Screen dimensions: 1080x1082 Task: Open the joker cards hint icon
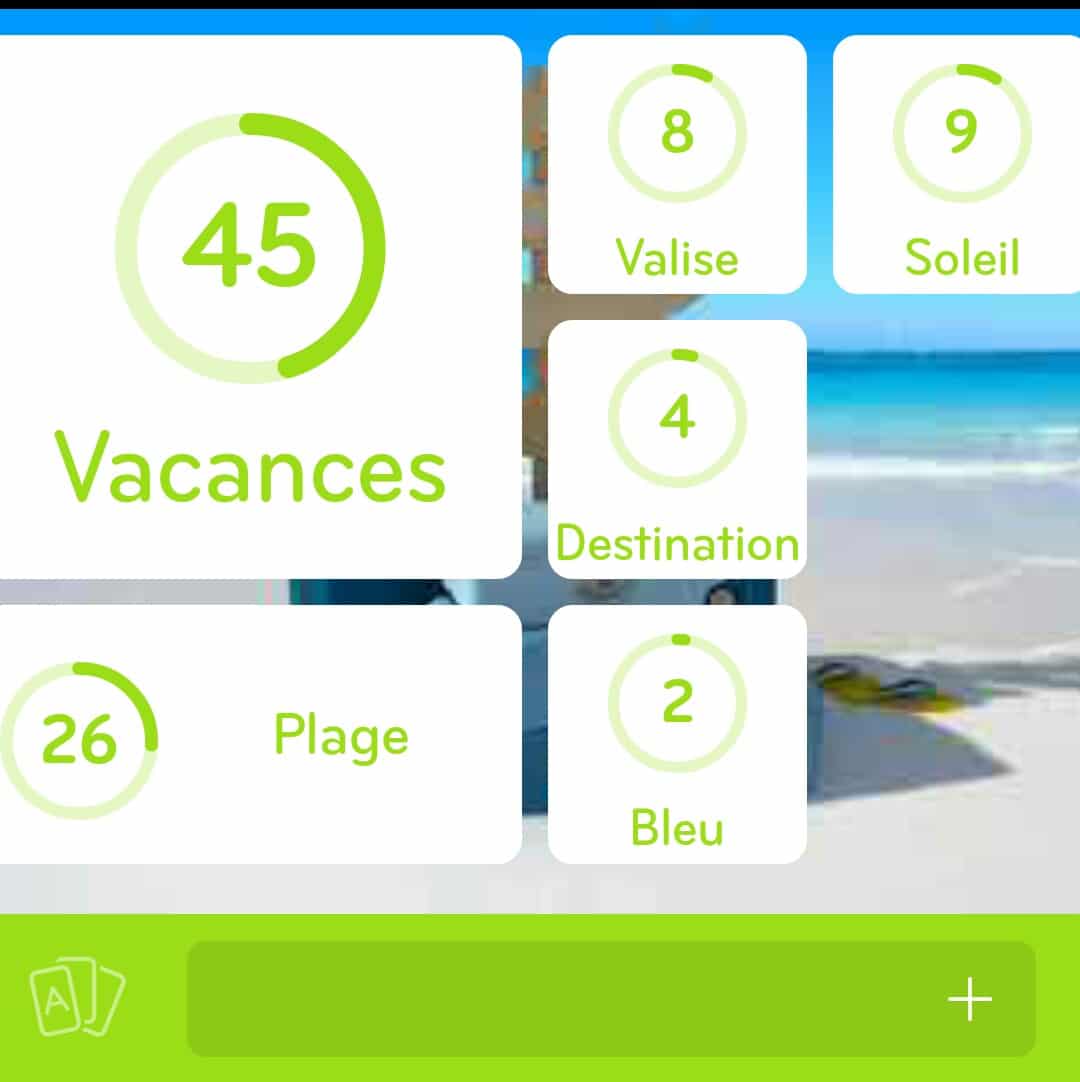pyautogui.click(x=77, y=999)
